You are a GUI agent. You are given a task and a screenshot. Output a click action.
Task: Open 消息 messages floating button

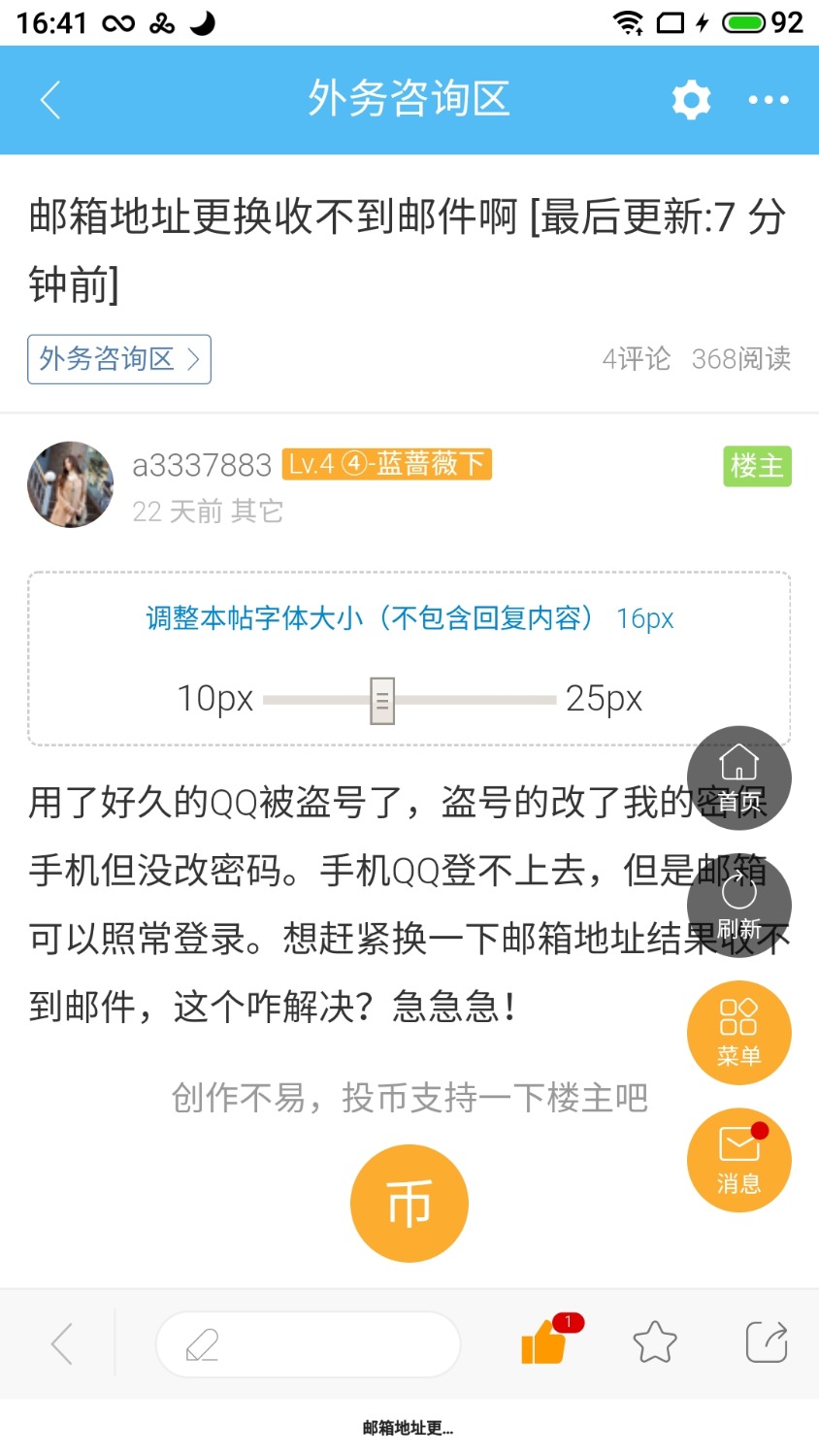tap(738, 1160)
